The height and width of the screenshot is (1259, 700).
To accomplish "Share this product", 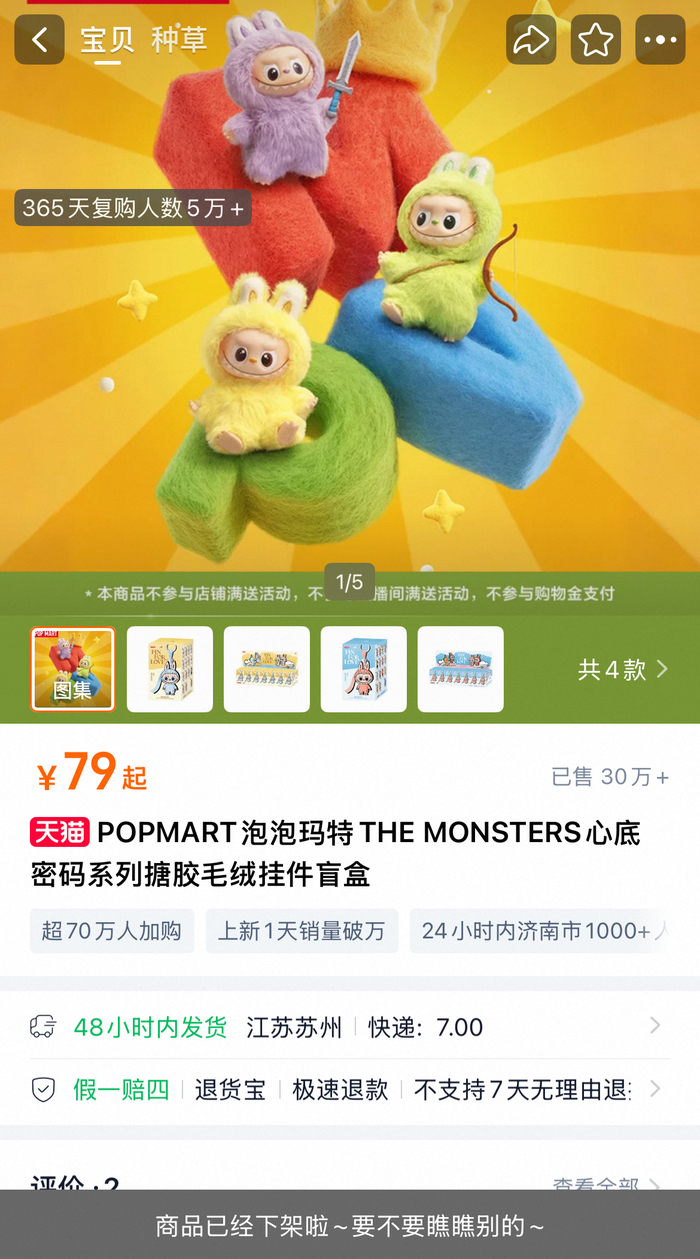I will pyautogui.click(x=531, y=40).
